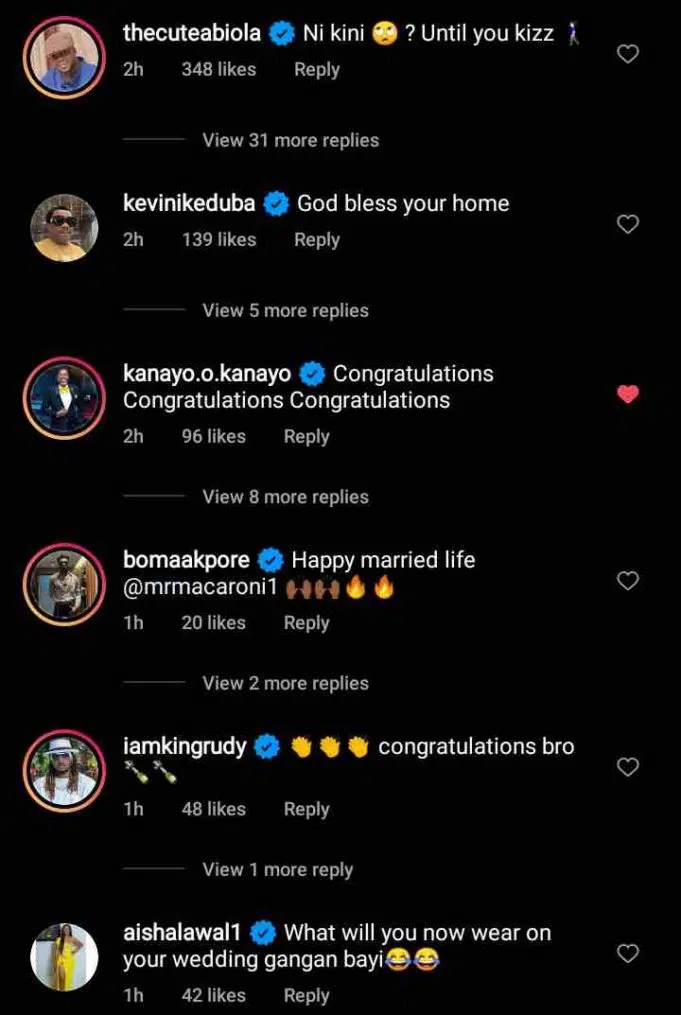Expand View 8 more replies
This screenshot has height=1015, width=681.
tap(285, 497)
